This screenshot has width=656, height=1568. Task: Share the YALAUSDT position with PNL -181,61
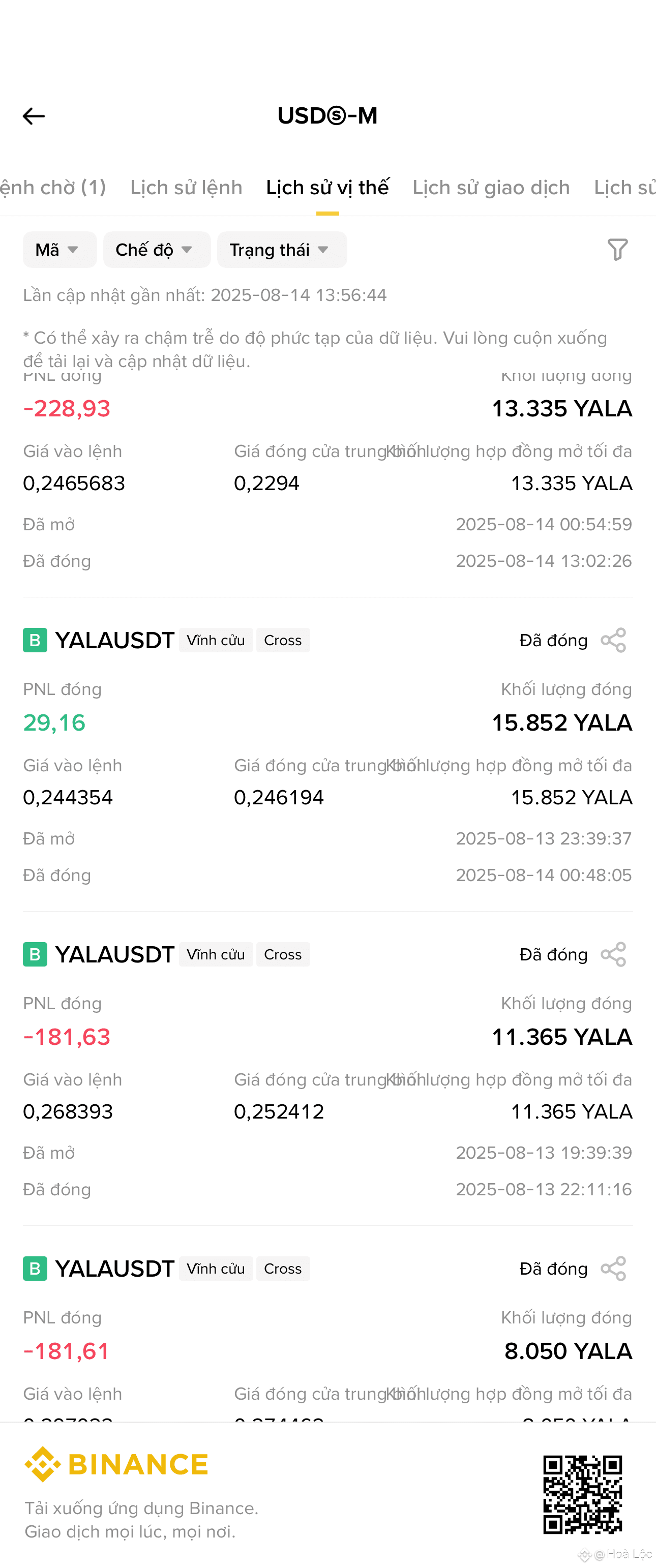pos(613,1269)
